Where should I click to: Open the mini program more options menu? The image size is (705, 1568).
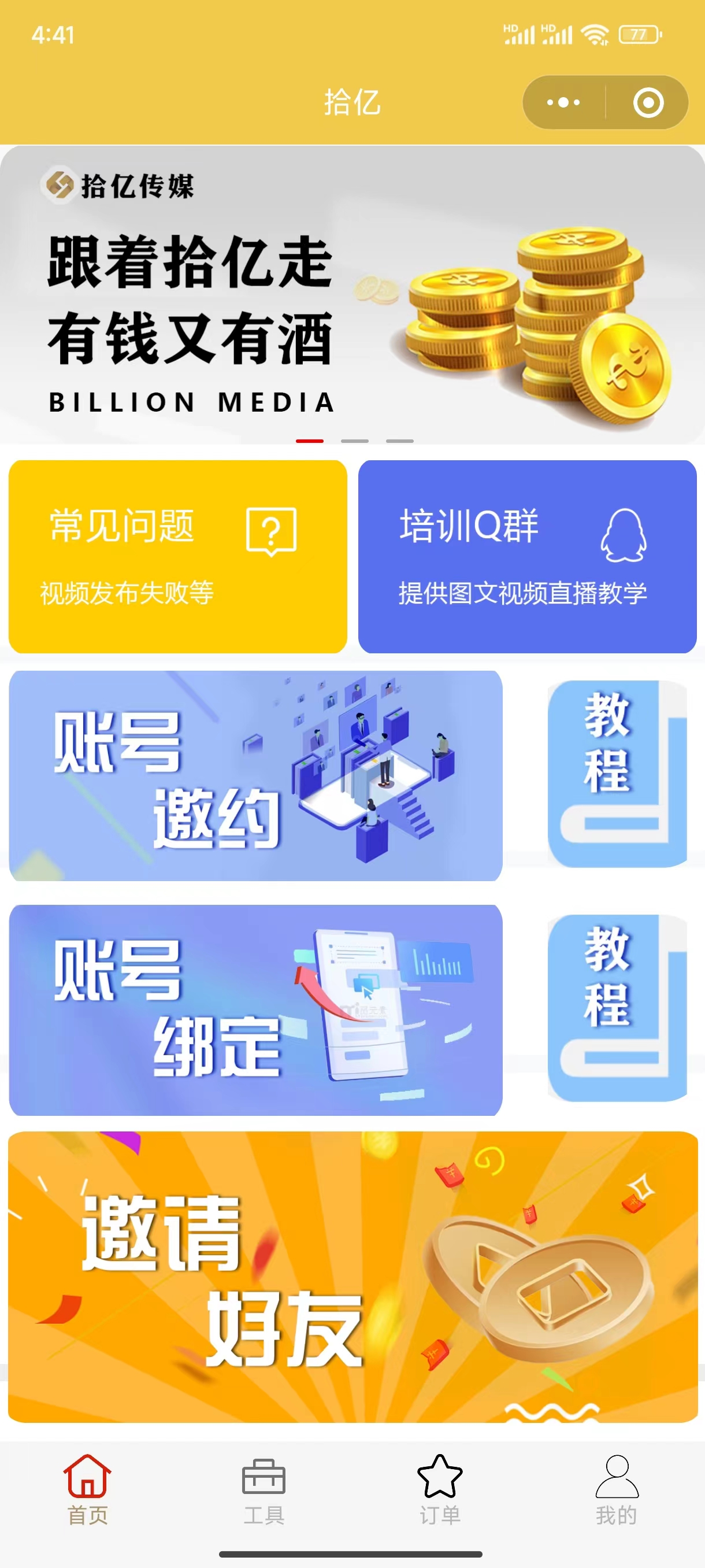coord(563,102)
